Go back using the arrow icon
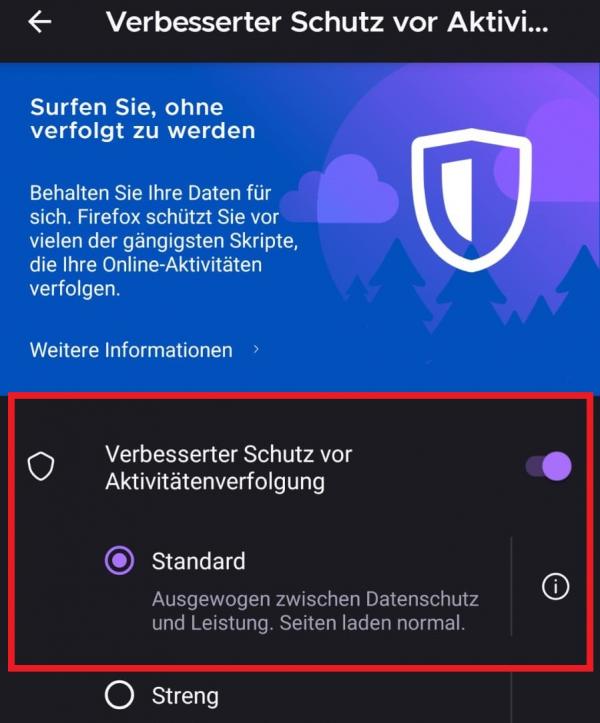This screenshot has height=723, width=600. (40, 23)
